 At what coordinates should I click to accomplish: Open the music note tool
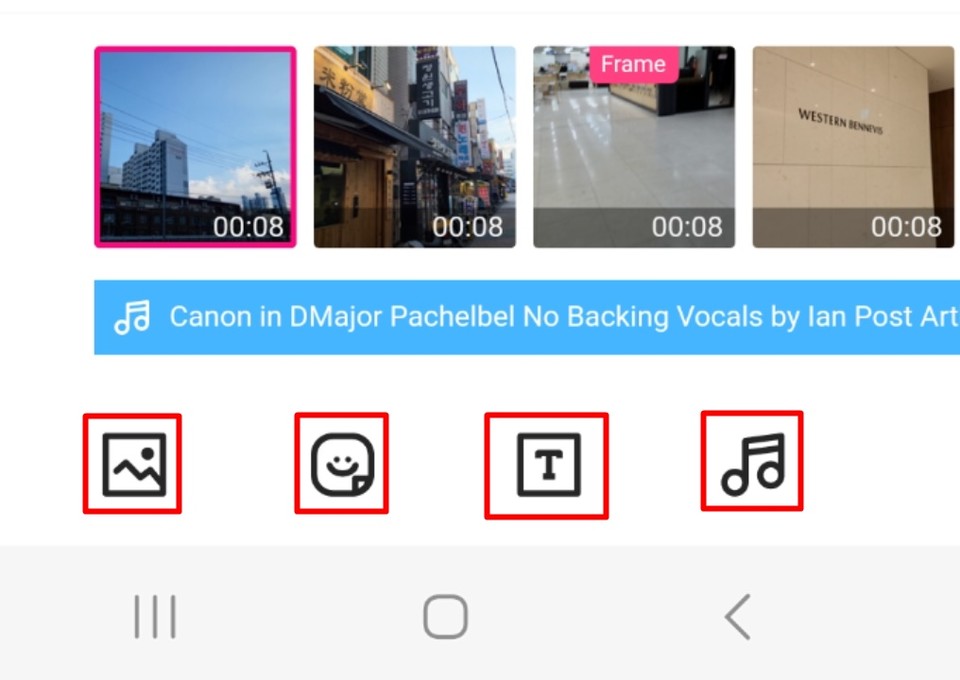coord(752,462)
